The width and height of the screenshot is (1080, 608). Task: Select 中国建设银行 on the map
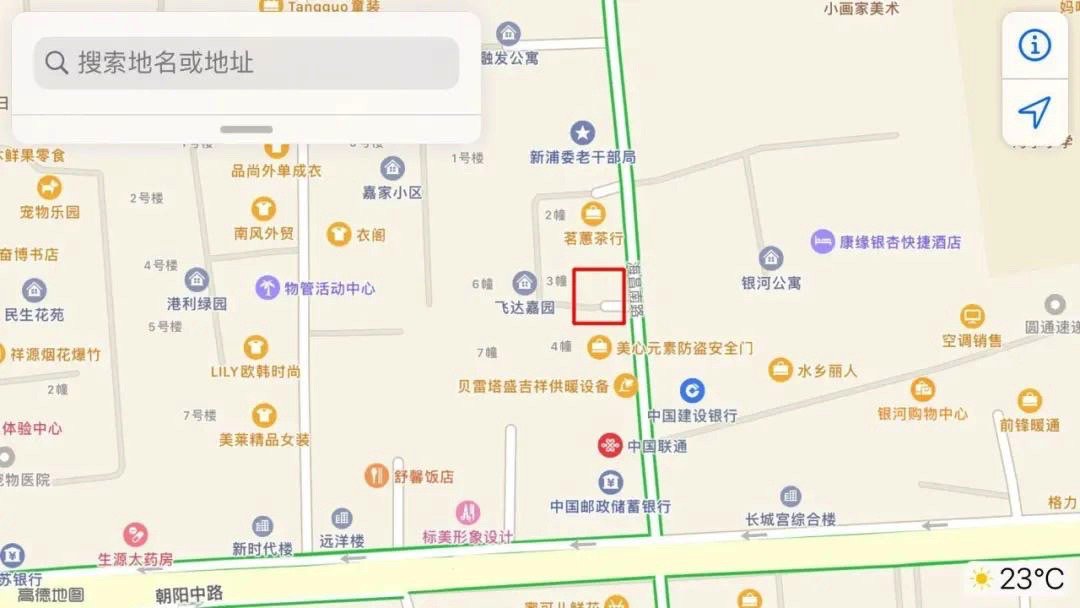692,391
